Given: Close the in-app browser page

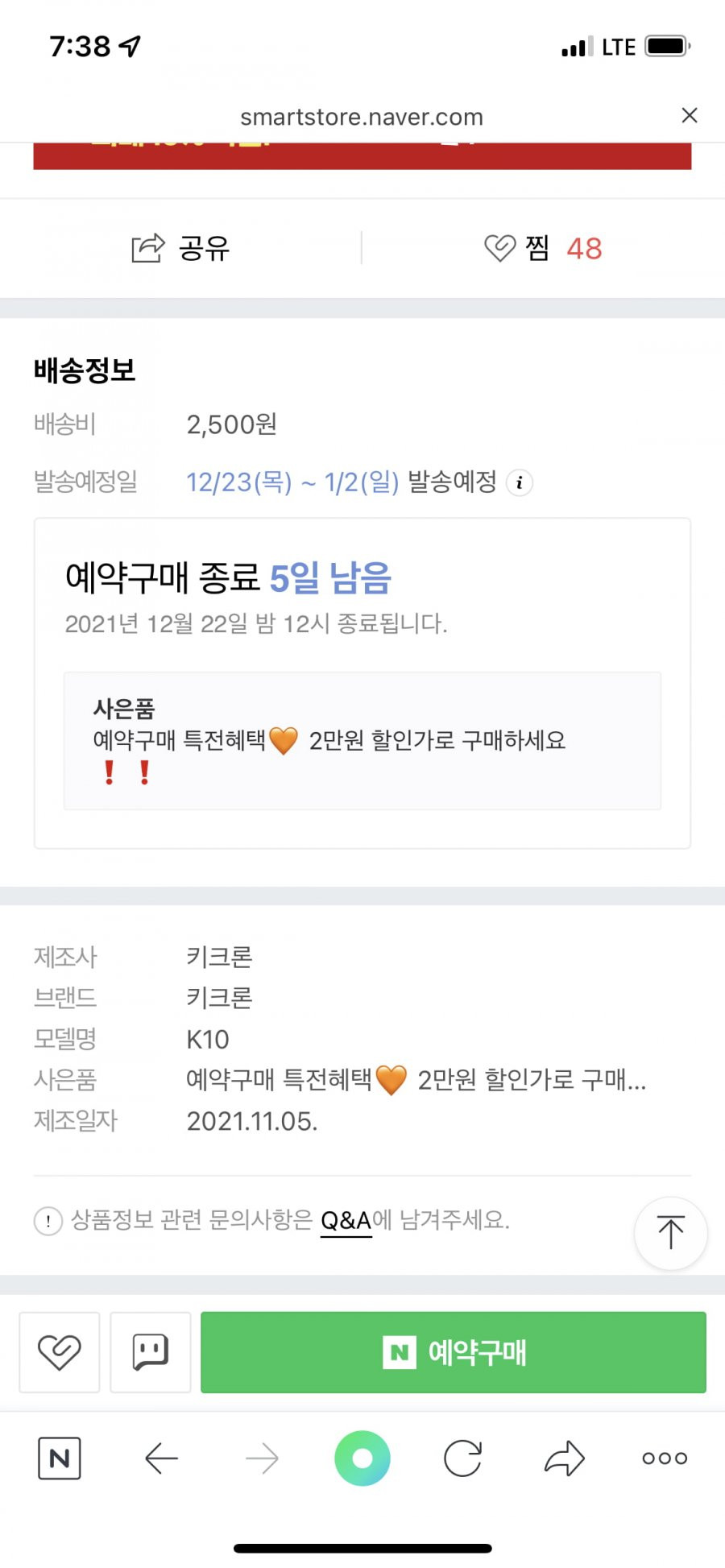Looking at the screenshot, I should click(690, 115).
